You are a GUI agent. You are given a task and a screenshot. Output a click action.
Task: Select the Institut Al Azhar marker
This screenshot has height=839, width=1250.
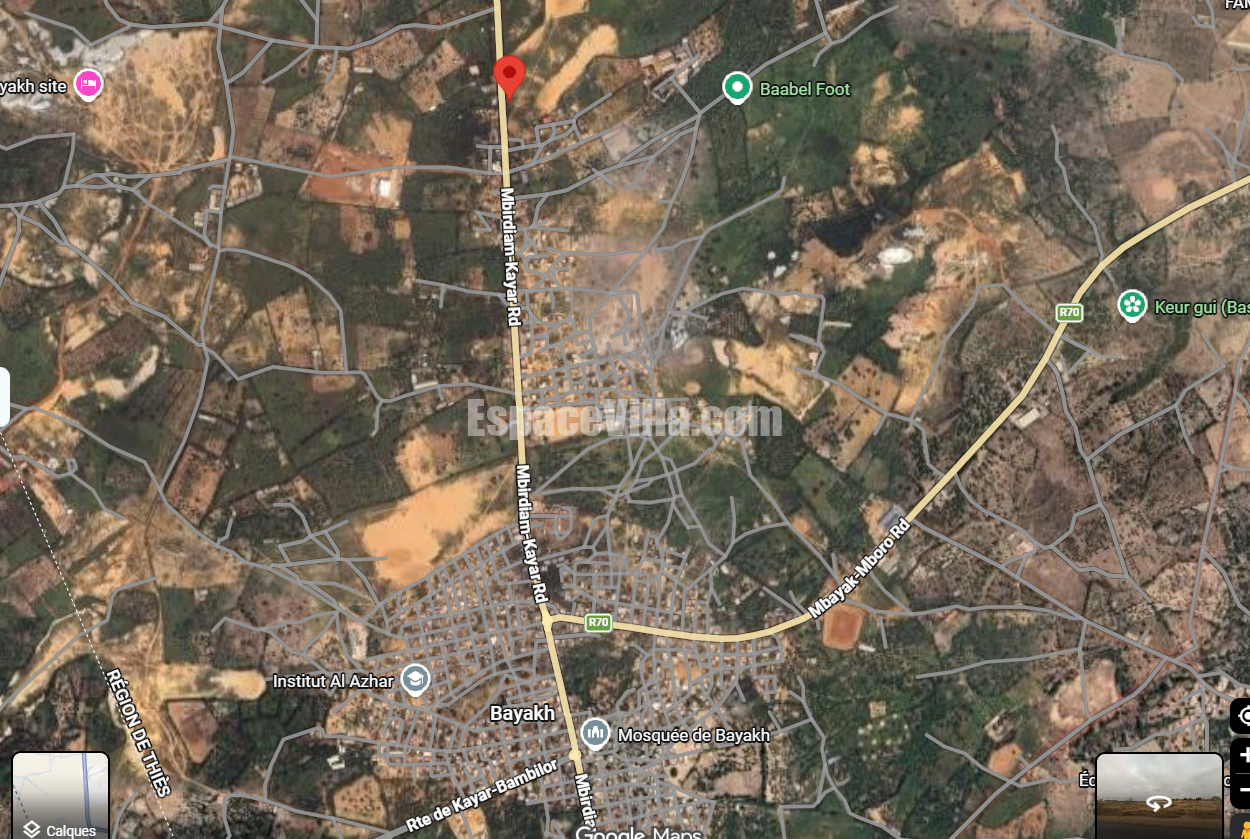click(414, 680)
